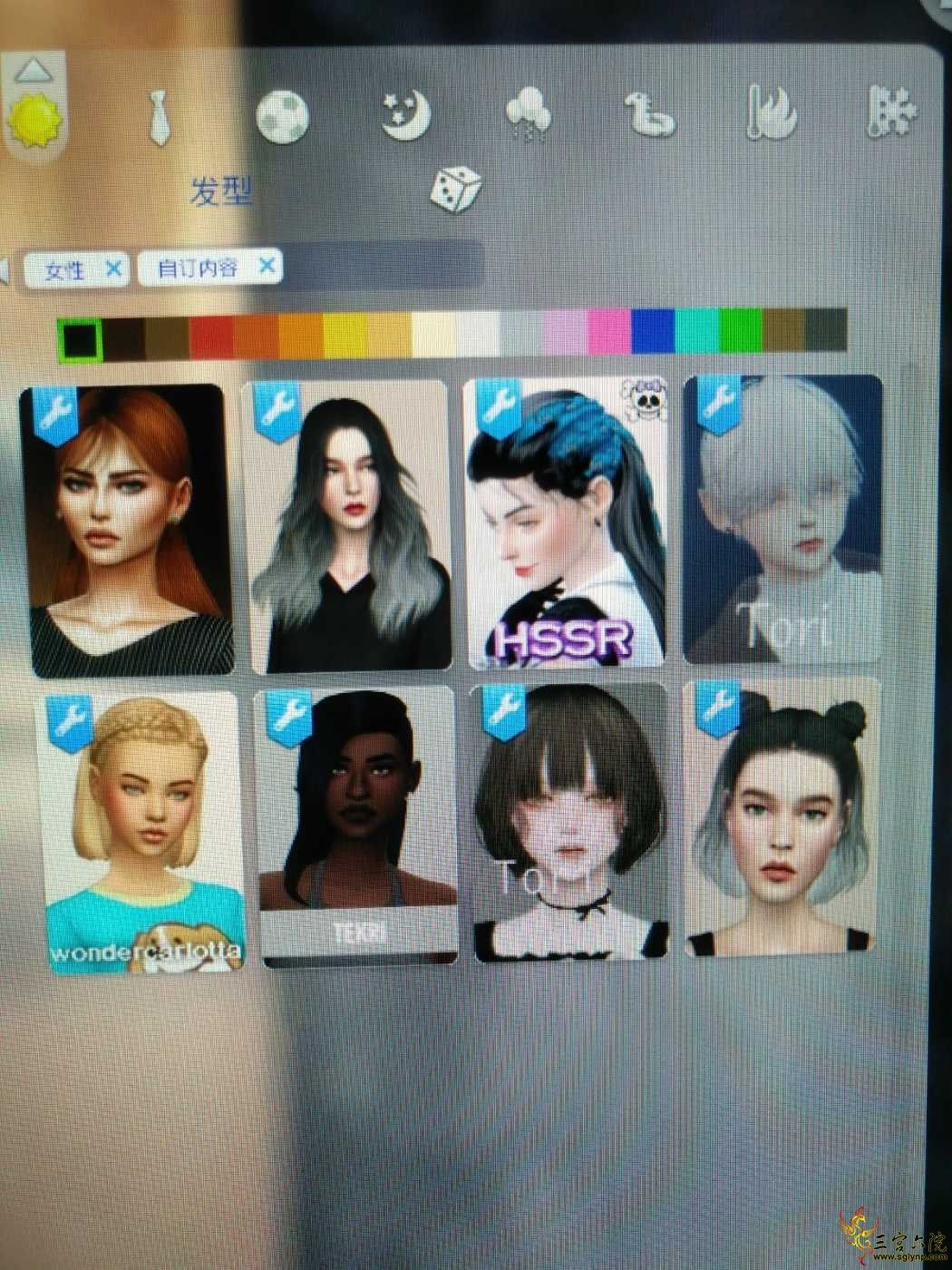Viewport: 952px width, 1270px height.
Task: Switch to the formal wear tie category
Action: (x=160, y=118)
